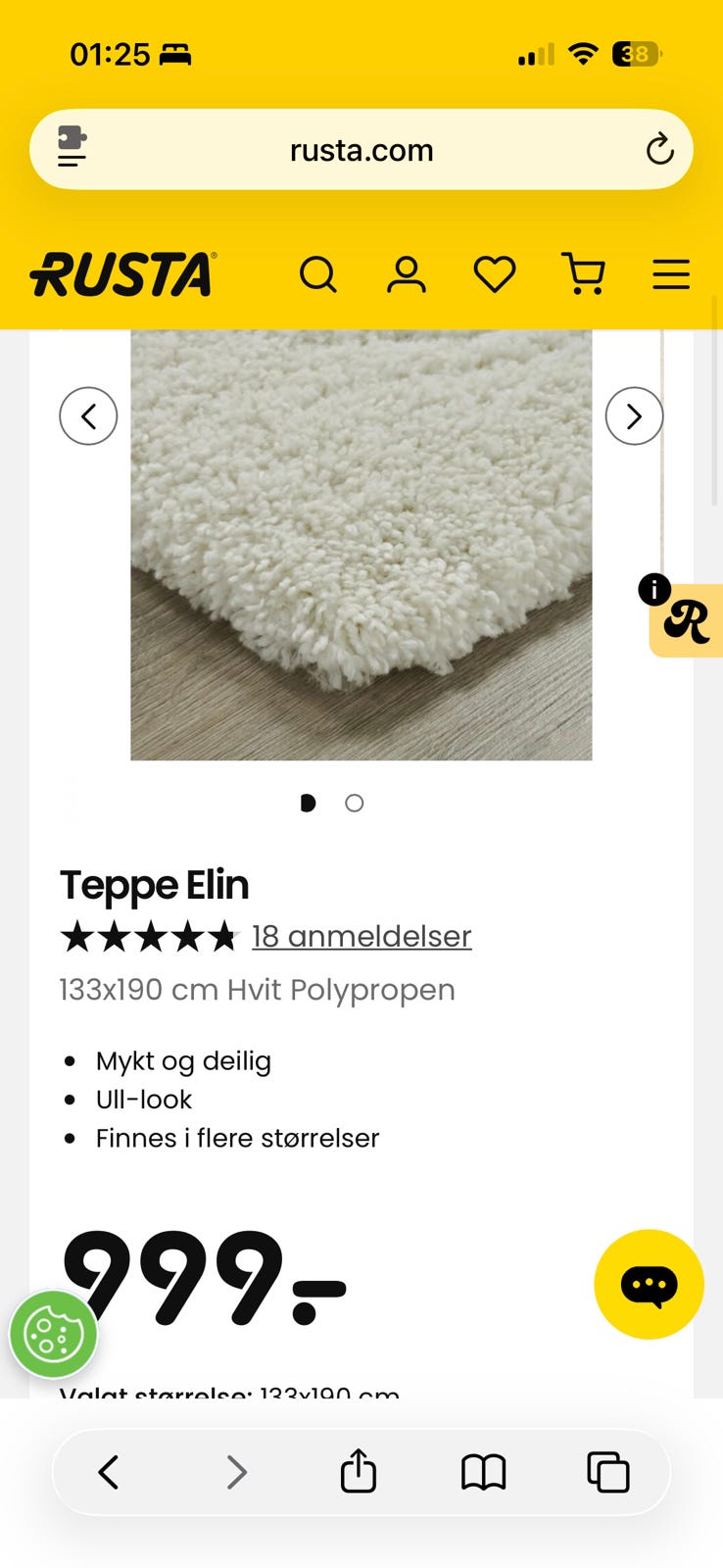Show the next product image
The image size is (723, 1568).
point(634,416)
